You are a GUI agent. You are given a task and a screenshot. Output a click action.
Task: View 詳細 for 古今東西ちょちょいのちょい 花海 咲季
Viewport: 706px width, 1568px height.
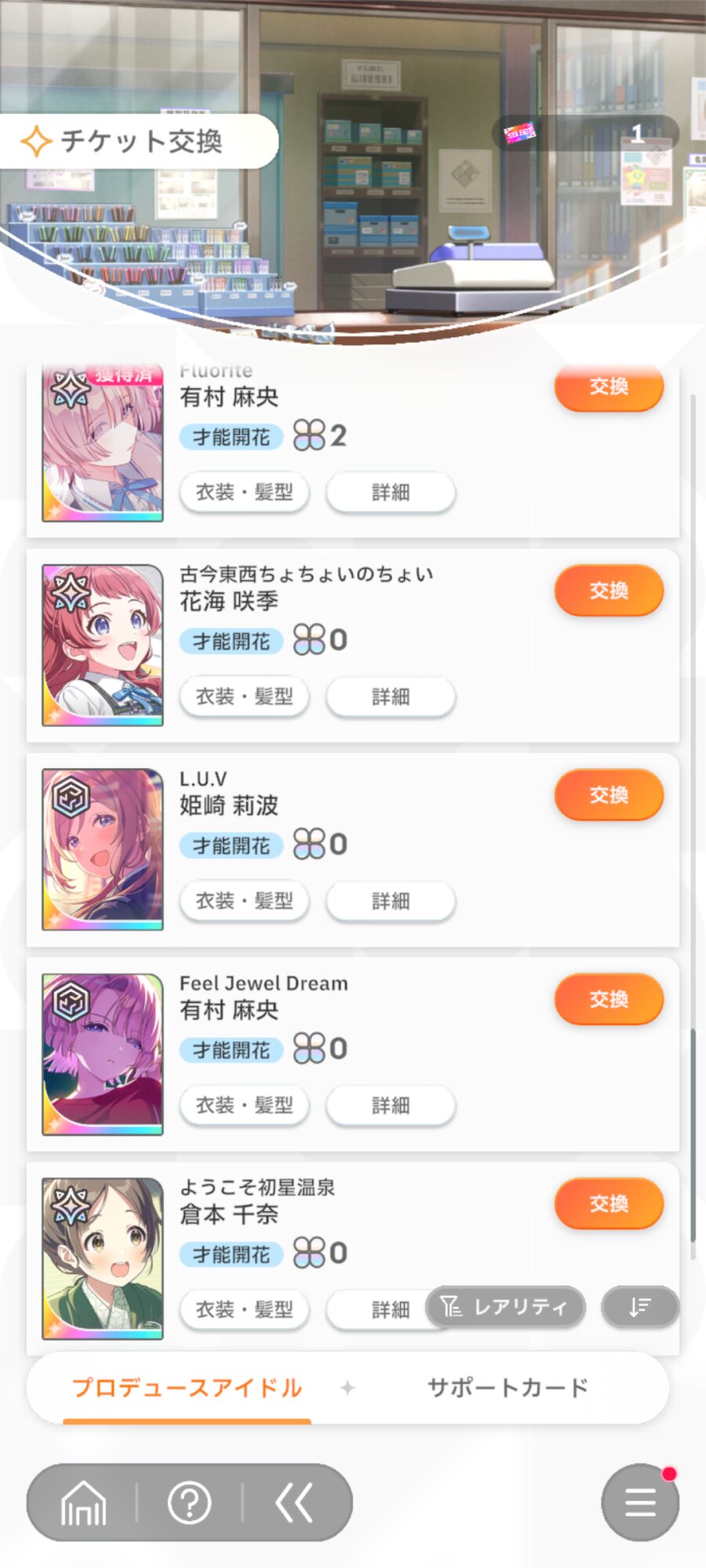(x=390, y=696)
